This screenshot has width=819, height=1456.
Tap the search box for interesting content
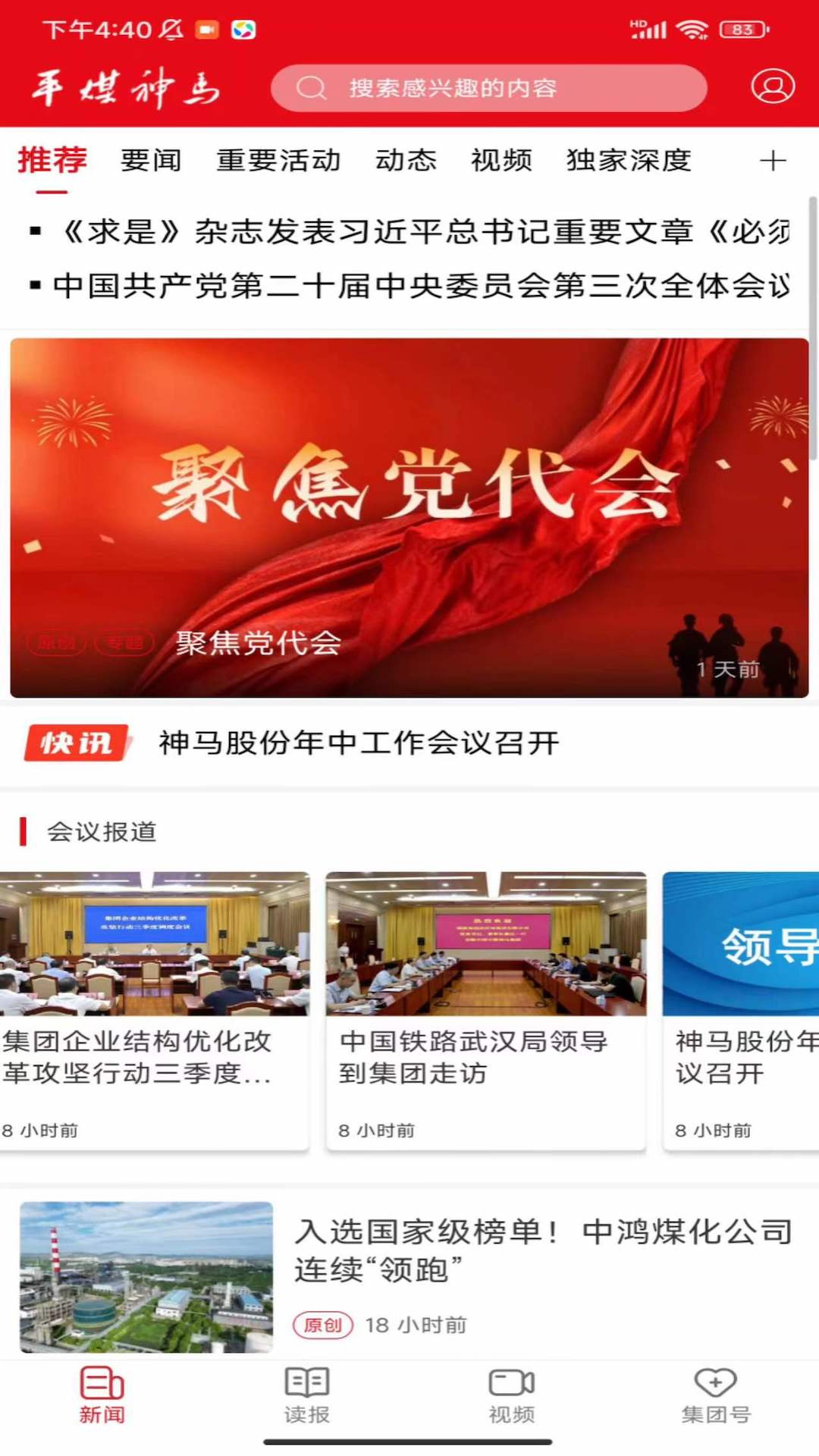pyautogui.click(x=488, y=88)
